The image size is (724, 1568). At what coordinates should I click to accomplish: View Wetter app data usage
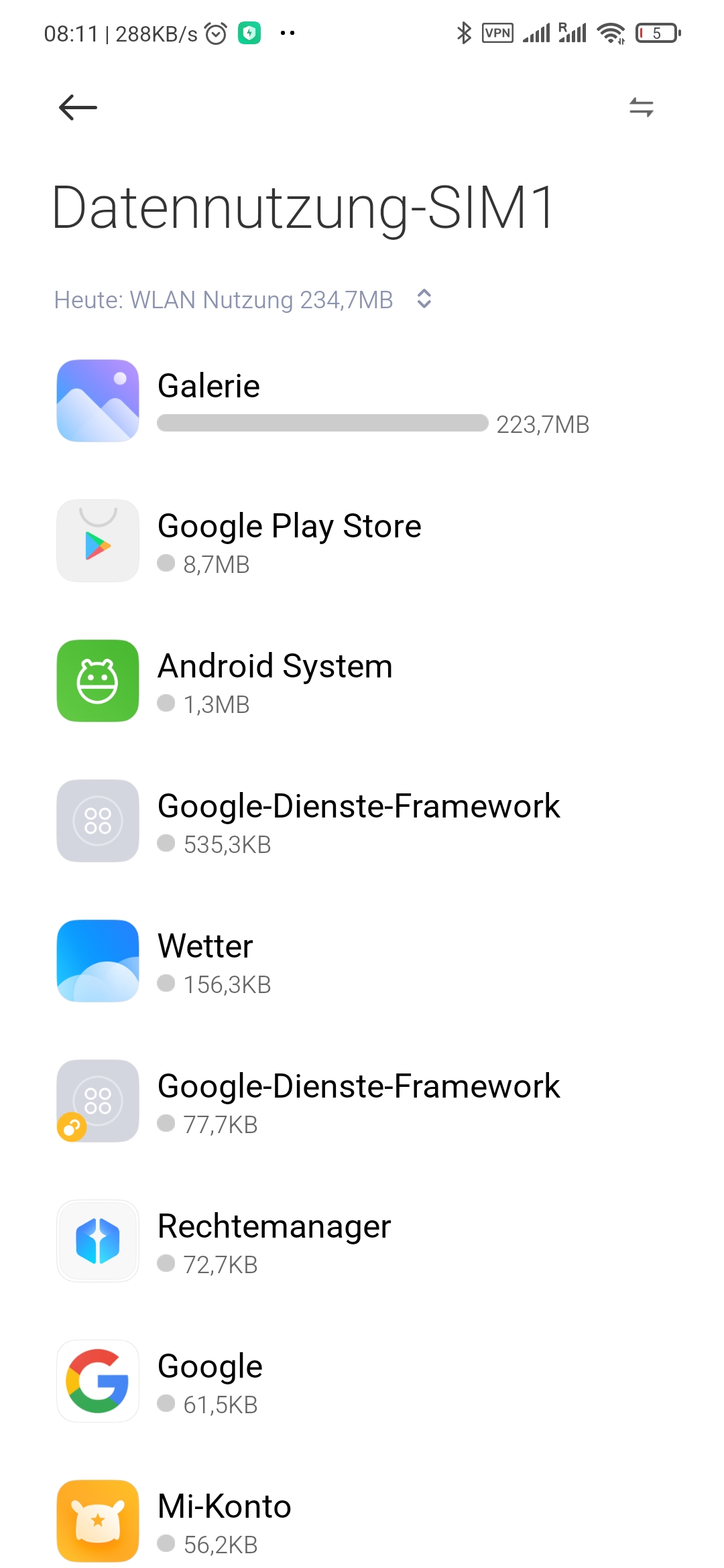point(362,961)
